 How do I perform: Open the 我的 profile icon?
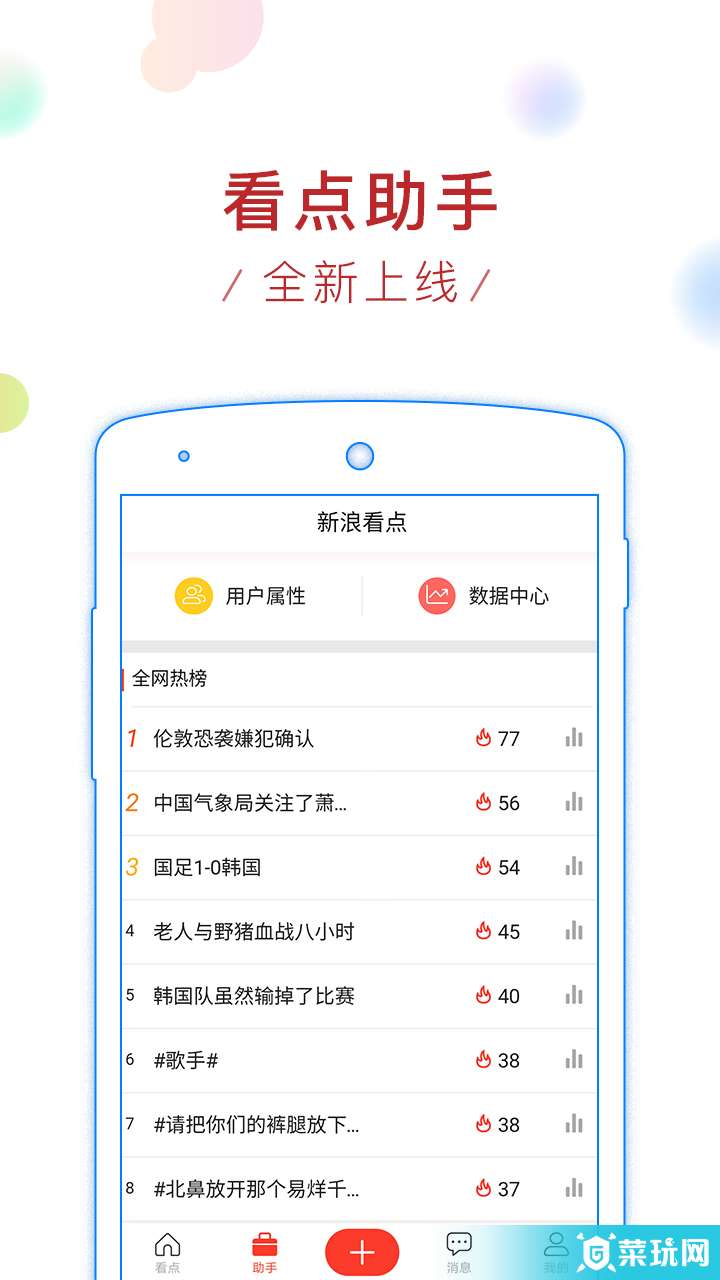click(x=556, y=1245)
